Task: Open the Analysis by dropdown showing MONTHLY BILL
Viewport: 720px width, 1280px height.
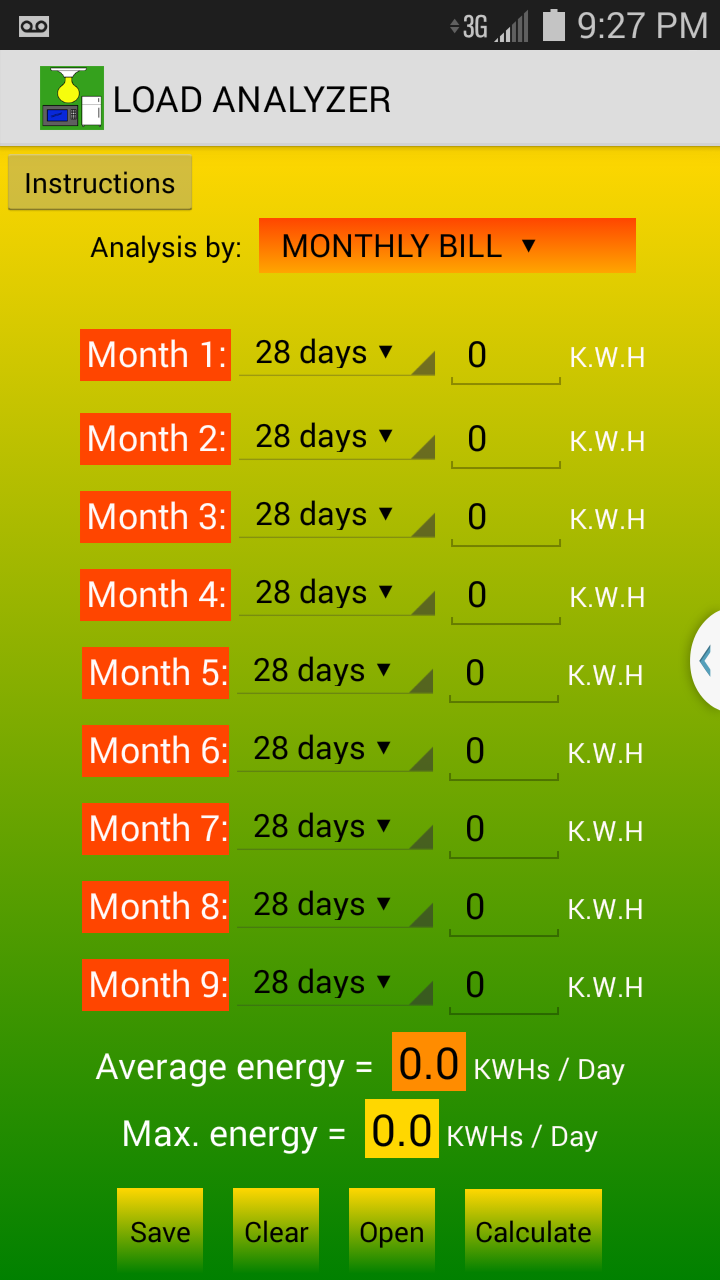Action: (447, 245)
